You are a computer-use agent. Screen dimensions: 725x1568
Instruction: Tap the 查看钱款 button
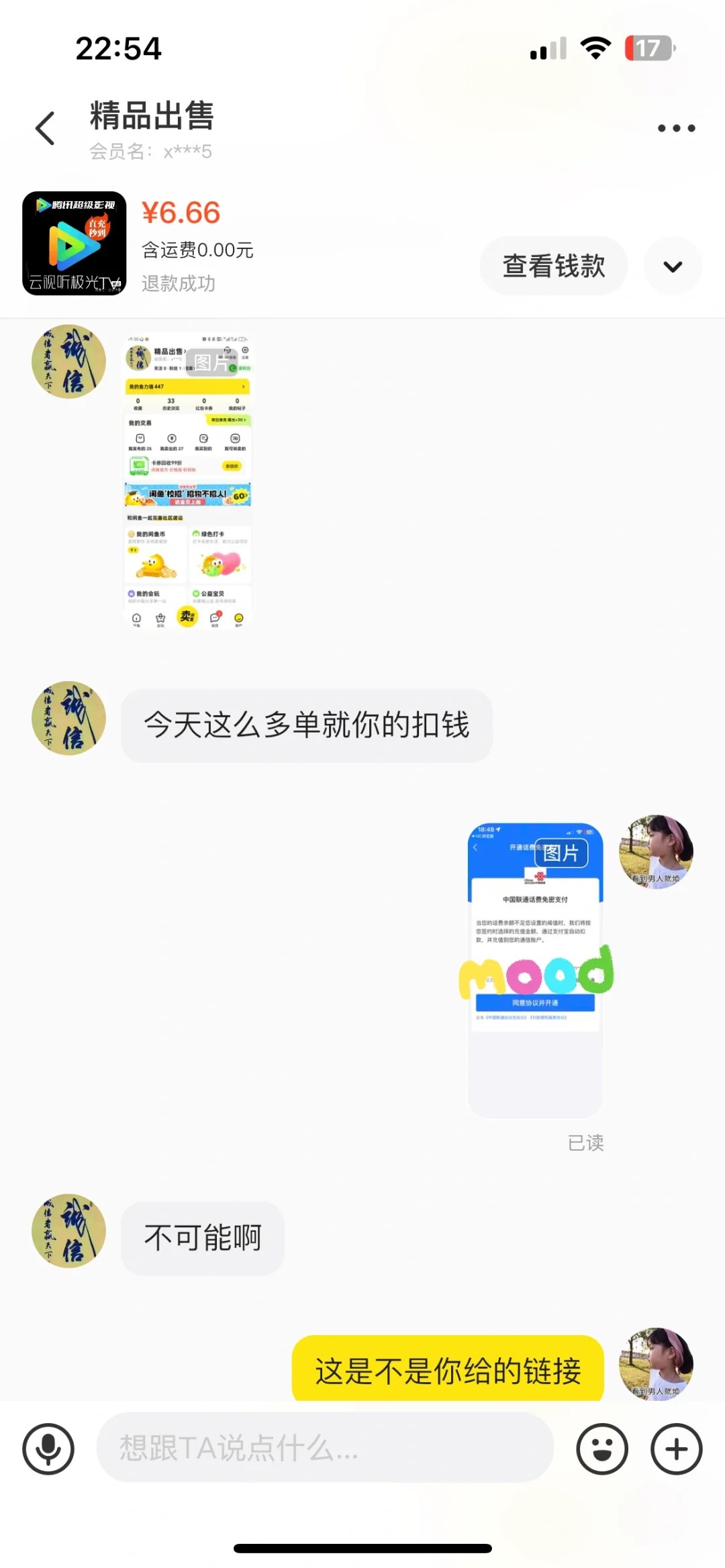553,266
